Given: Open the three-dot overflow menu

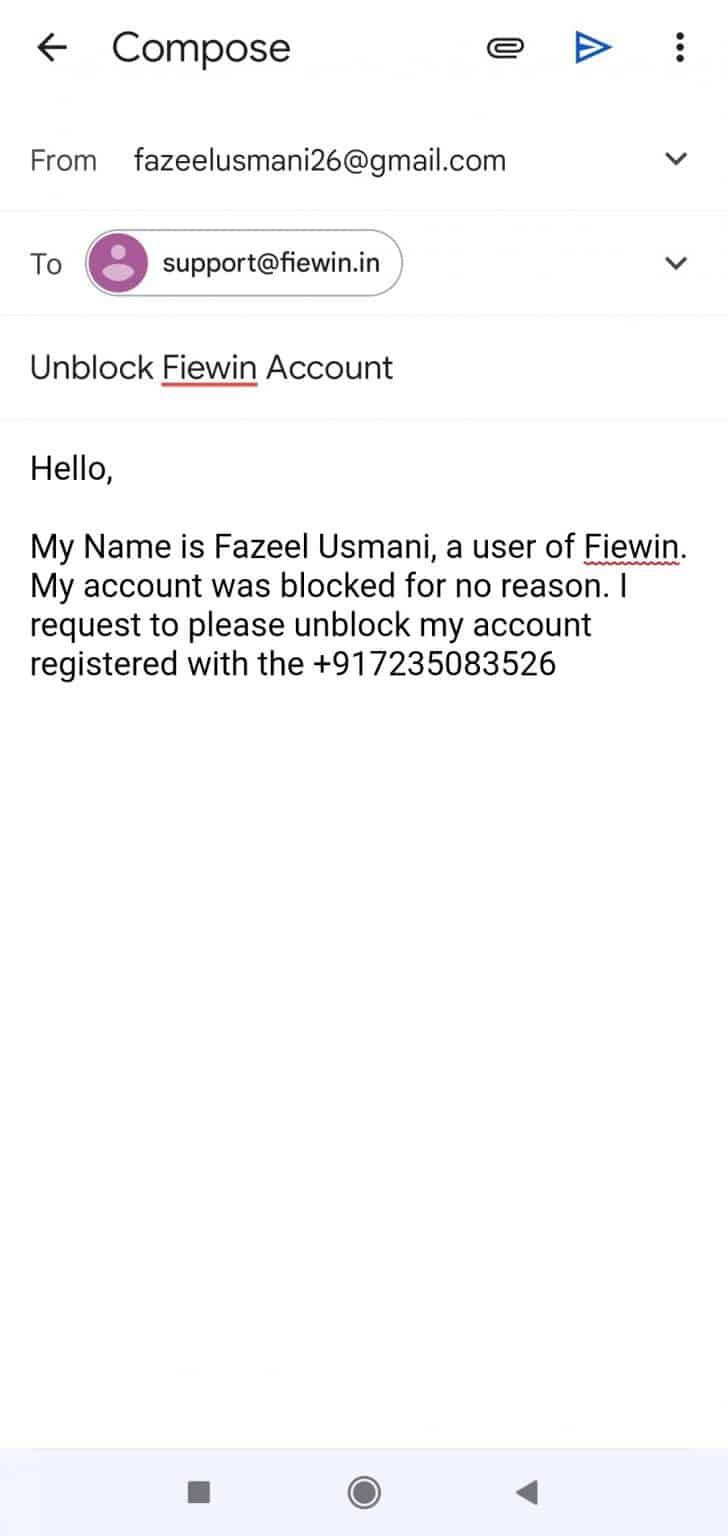Looking at the screenshot, I should point(679,47).
